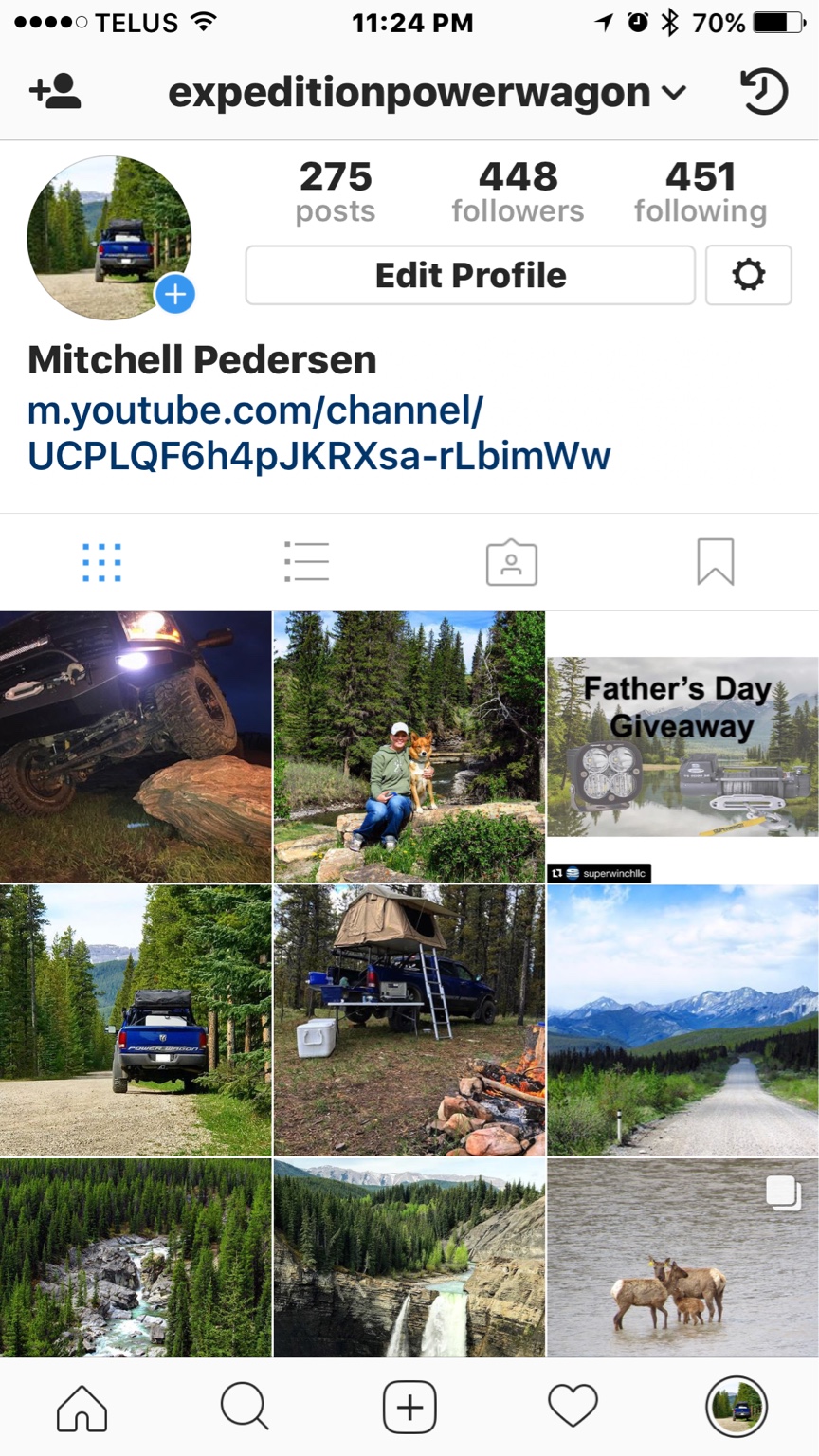
Task: View the 451 following list
Action: point(701,191)
